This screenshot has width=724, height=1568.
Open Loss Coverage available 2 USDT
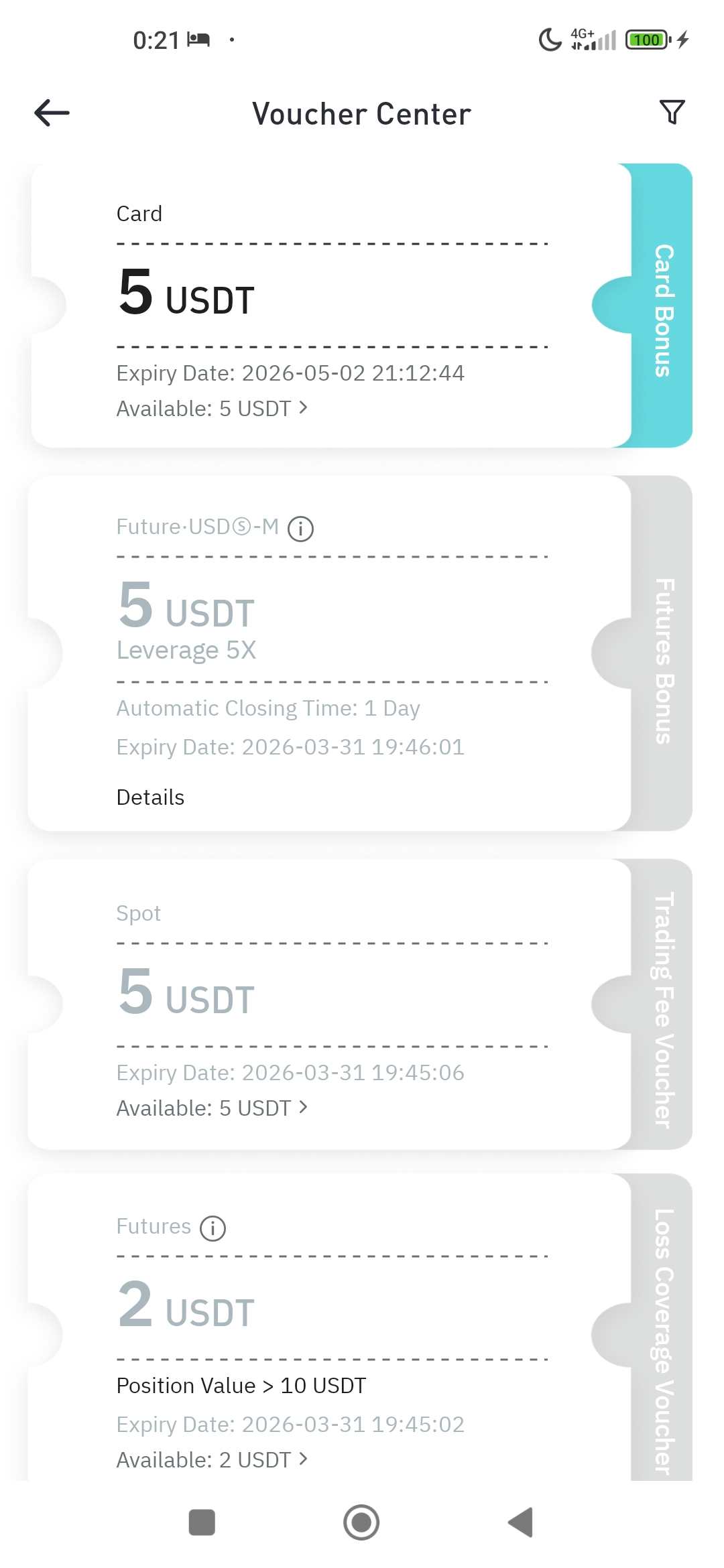coord(212,1459)
